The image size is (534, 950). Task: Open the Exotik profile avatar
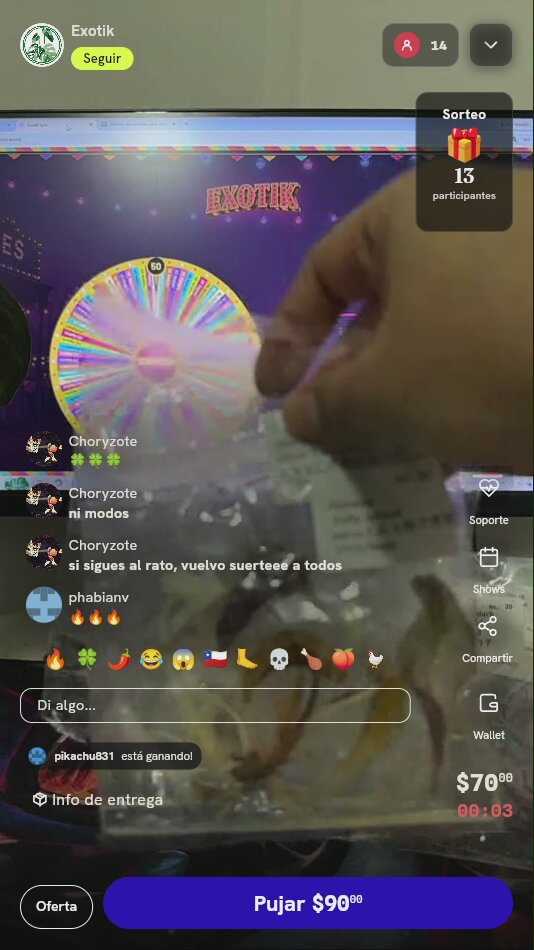(42, 45)
